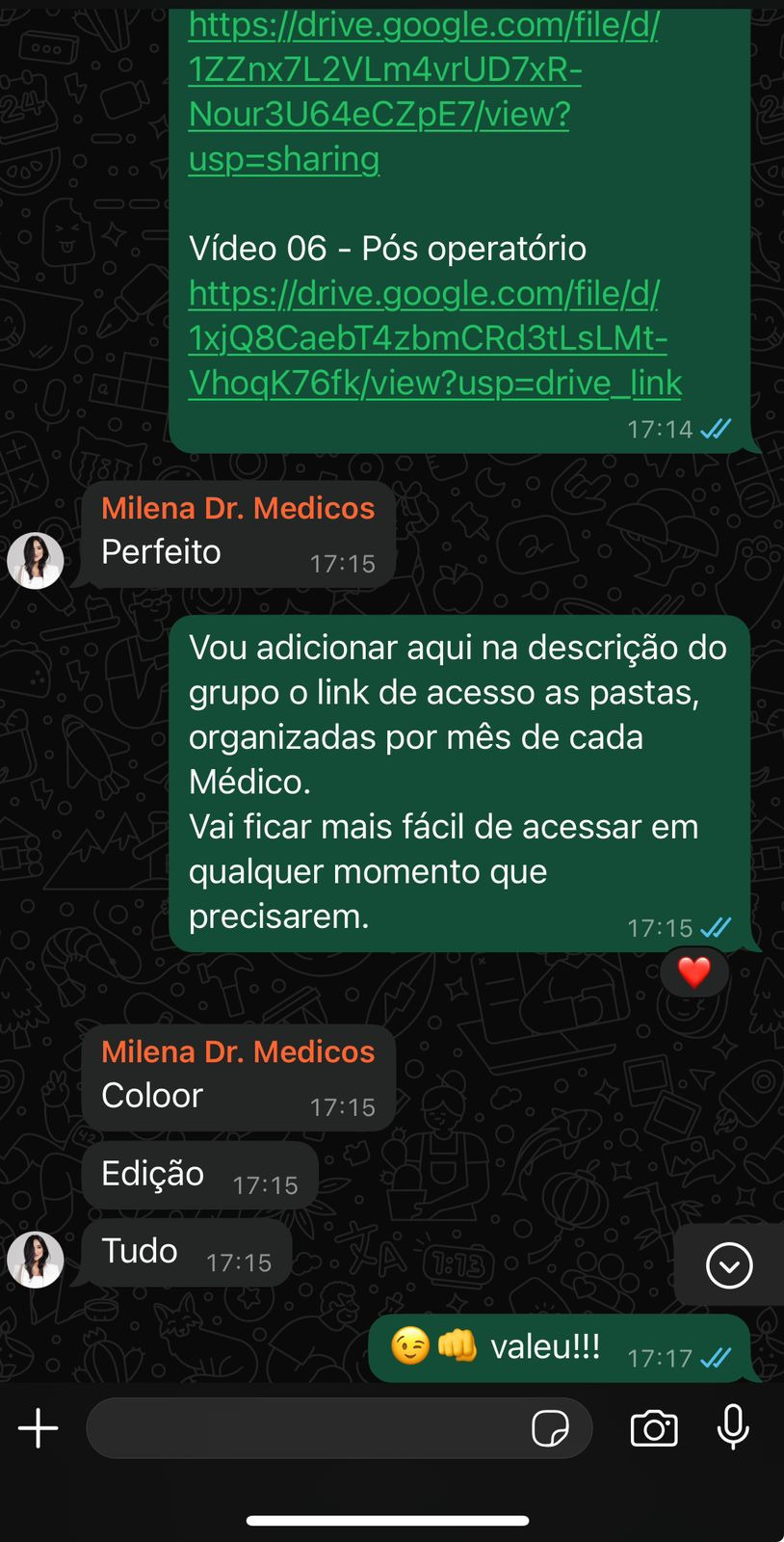
Task: Tap the microphone to record voice message
Action: 733,1427
